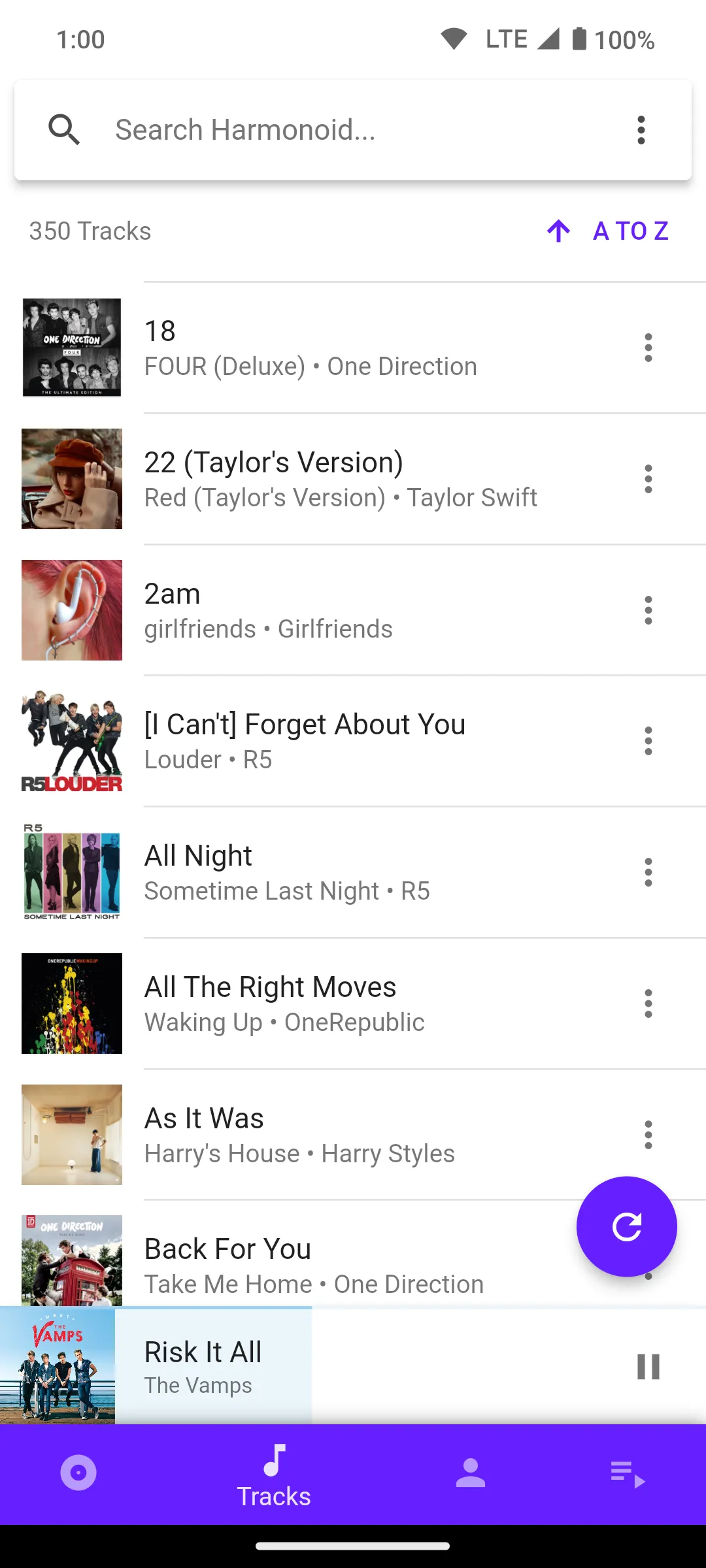Screen dimensions: 706x1568
Task: Open the Risk It All now playing bar
Action: point(327,1366)
